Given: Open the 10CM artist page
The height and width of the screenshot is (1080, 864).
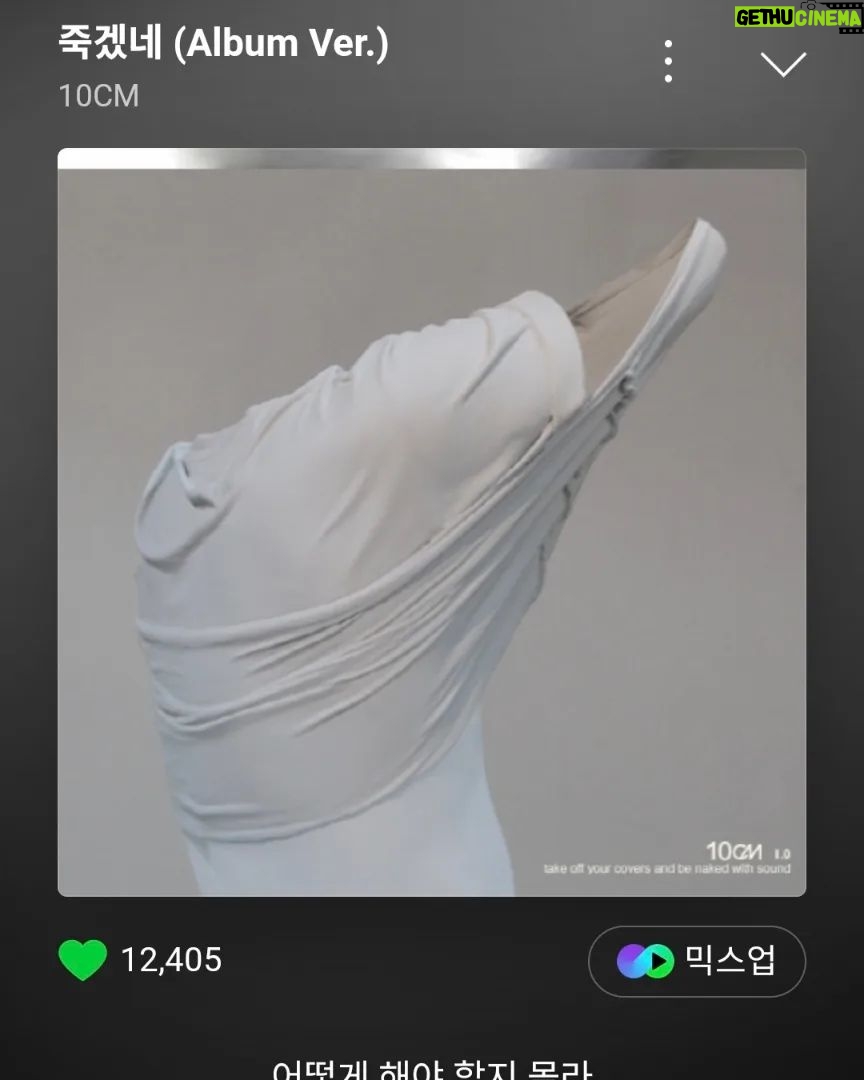Looking at the screenshot, I should (x=98, y=96).
